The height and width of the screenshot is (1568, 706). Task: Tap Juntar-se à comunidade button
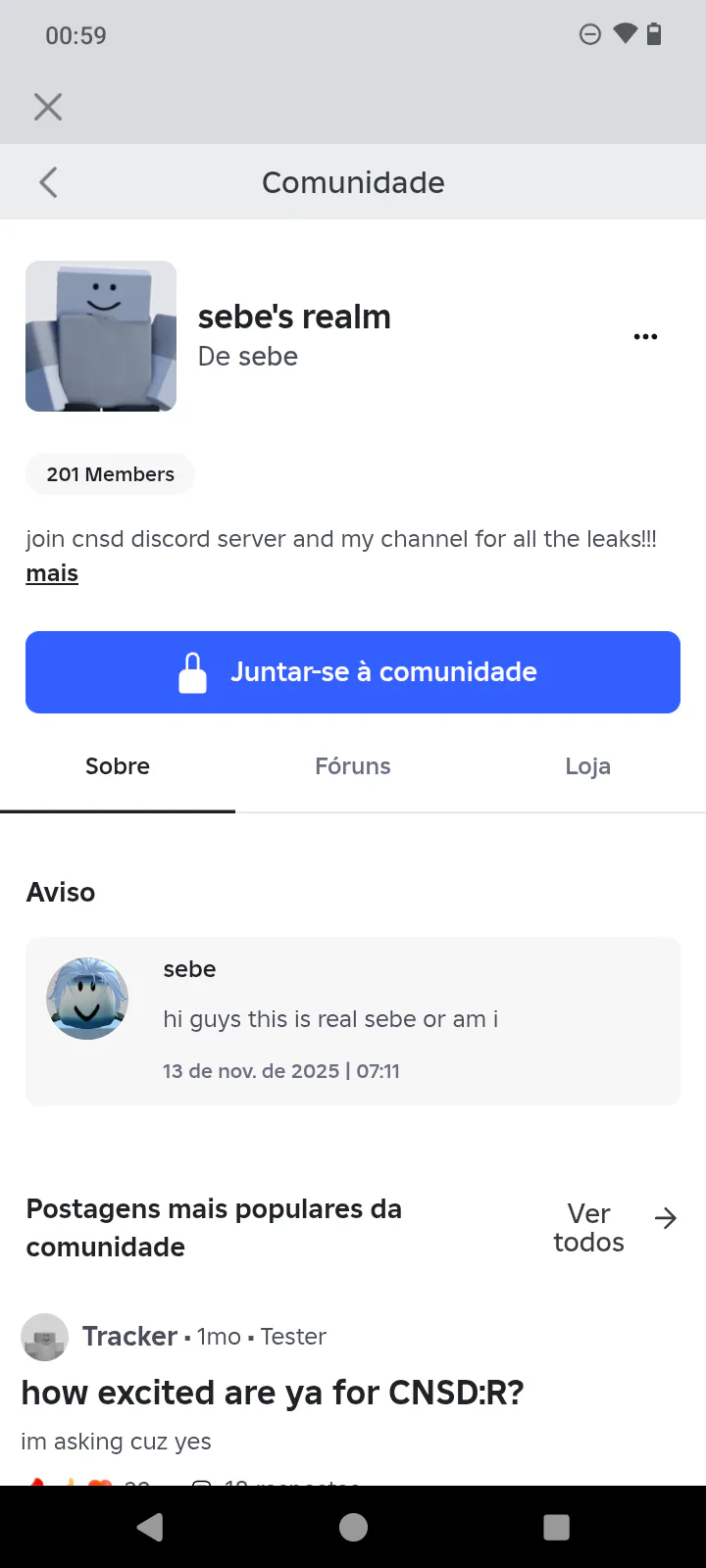[353, 672]
